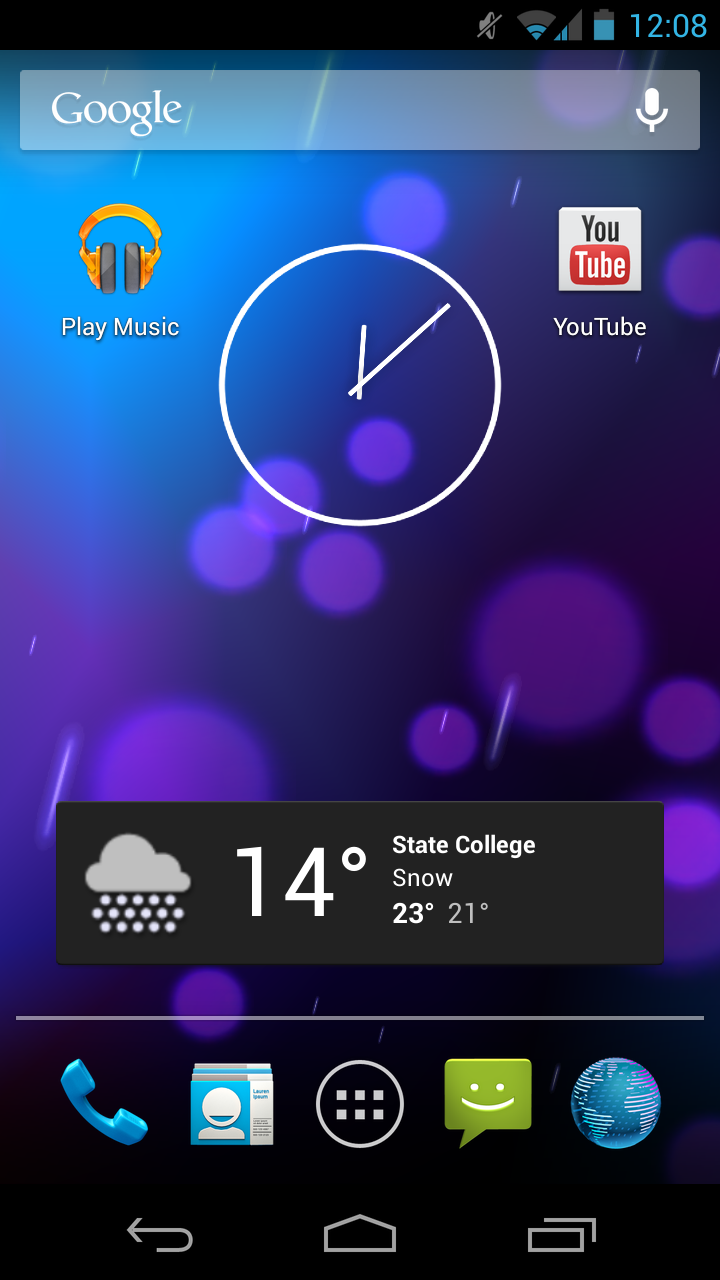The height and width of the screenshot is (1280, 720).
Task: Tap the mute icon in the status bar
Action: click(x=487, y=25)
